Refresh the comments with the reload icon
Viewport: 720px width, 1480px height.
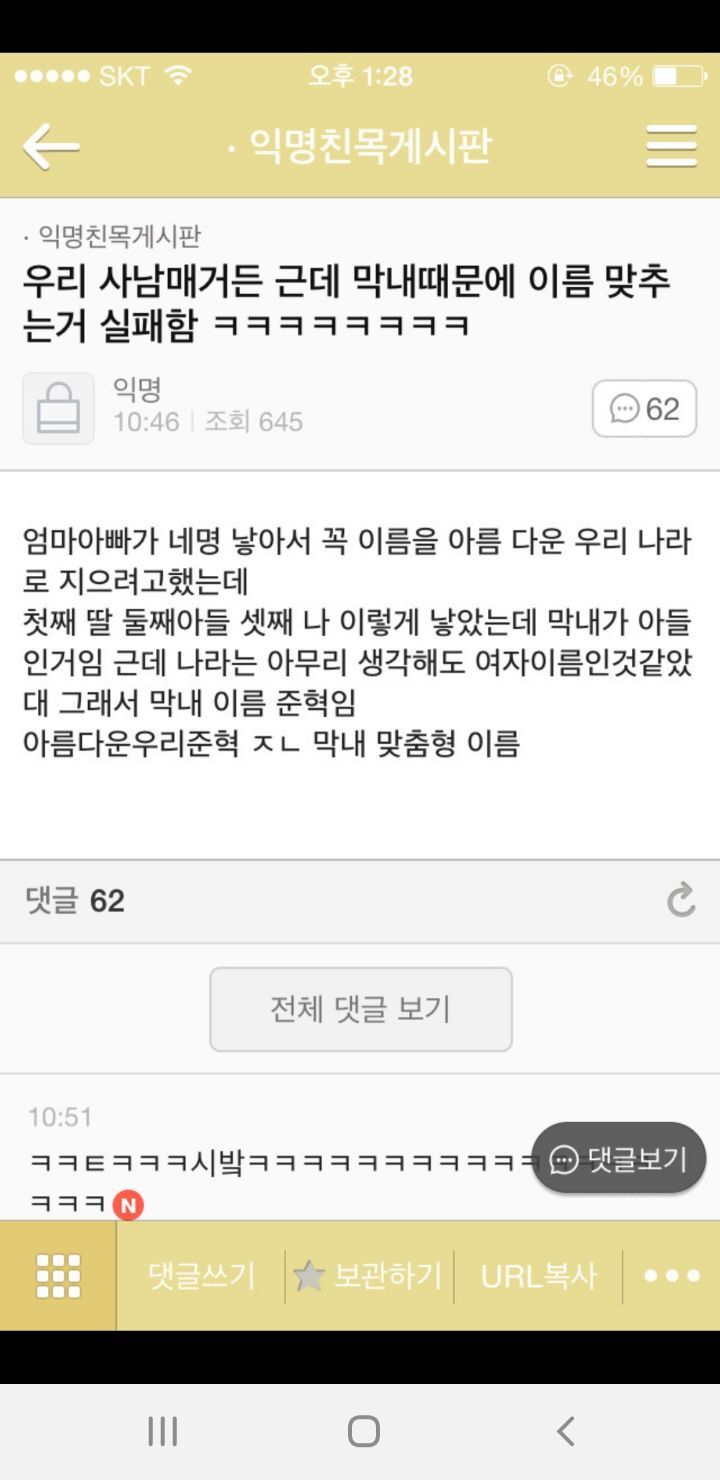coord(681,899)
